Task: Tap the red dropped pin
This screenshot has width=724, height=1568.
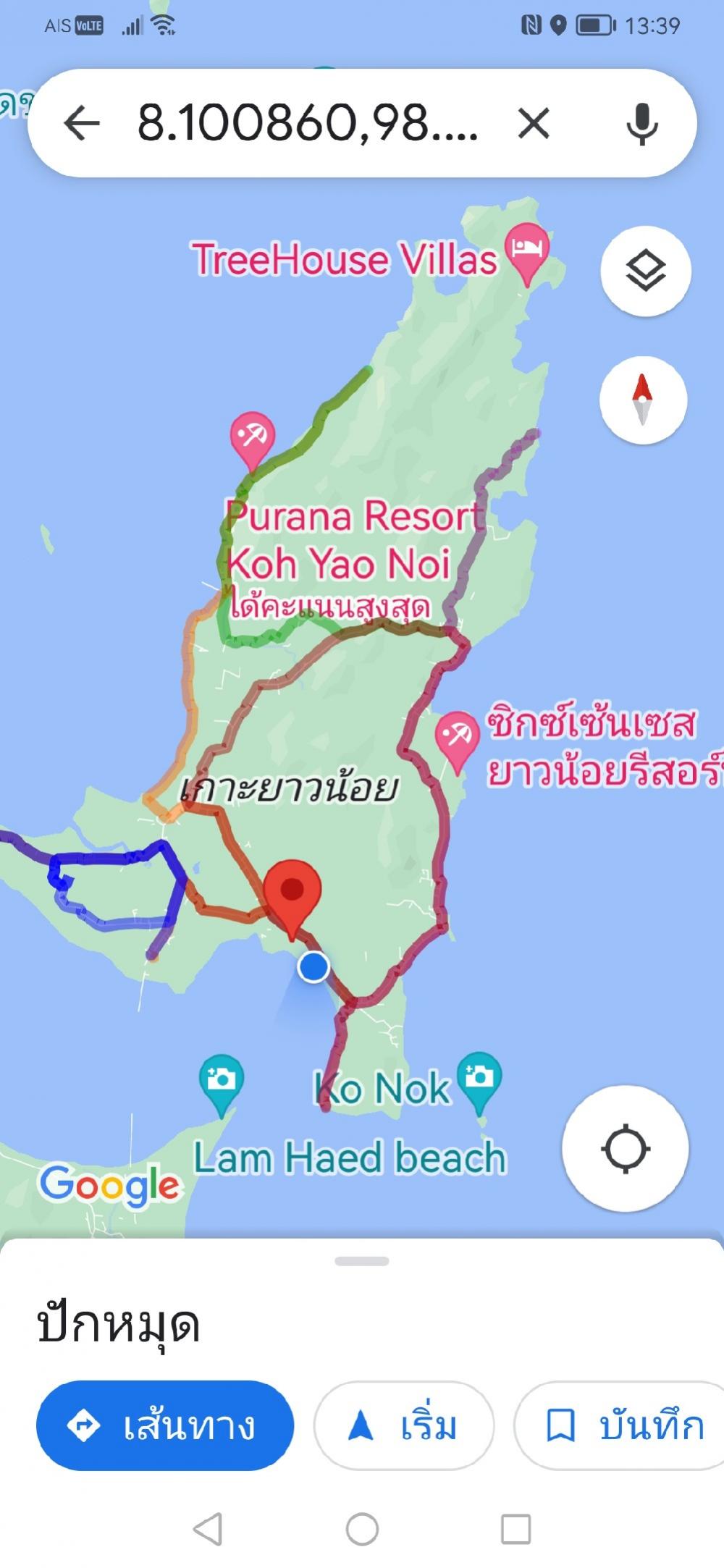Action: [292, 896]
